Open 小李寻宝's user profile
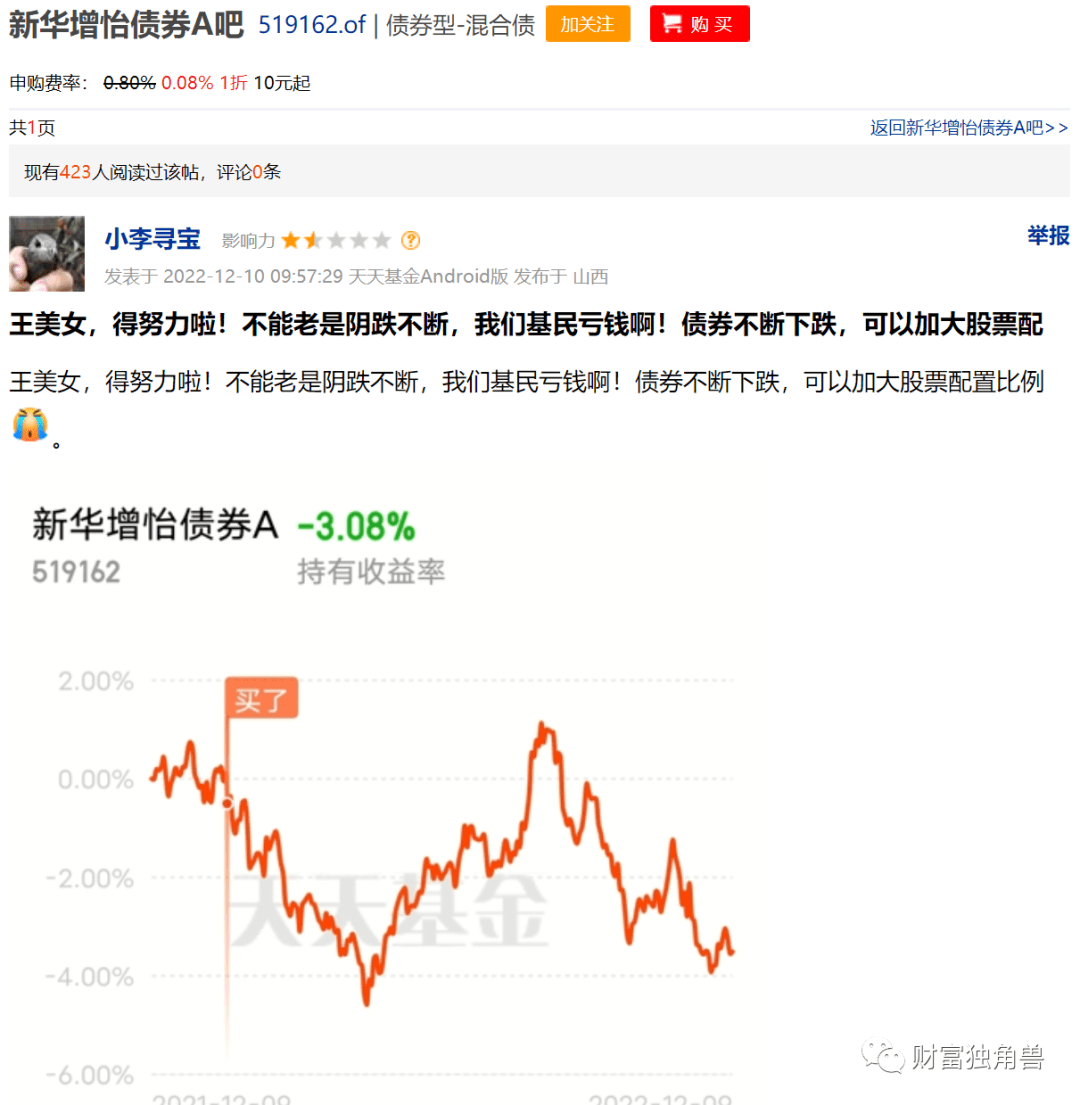 pos(152,240)
